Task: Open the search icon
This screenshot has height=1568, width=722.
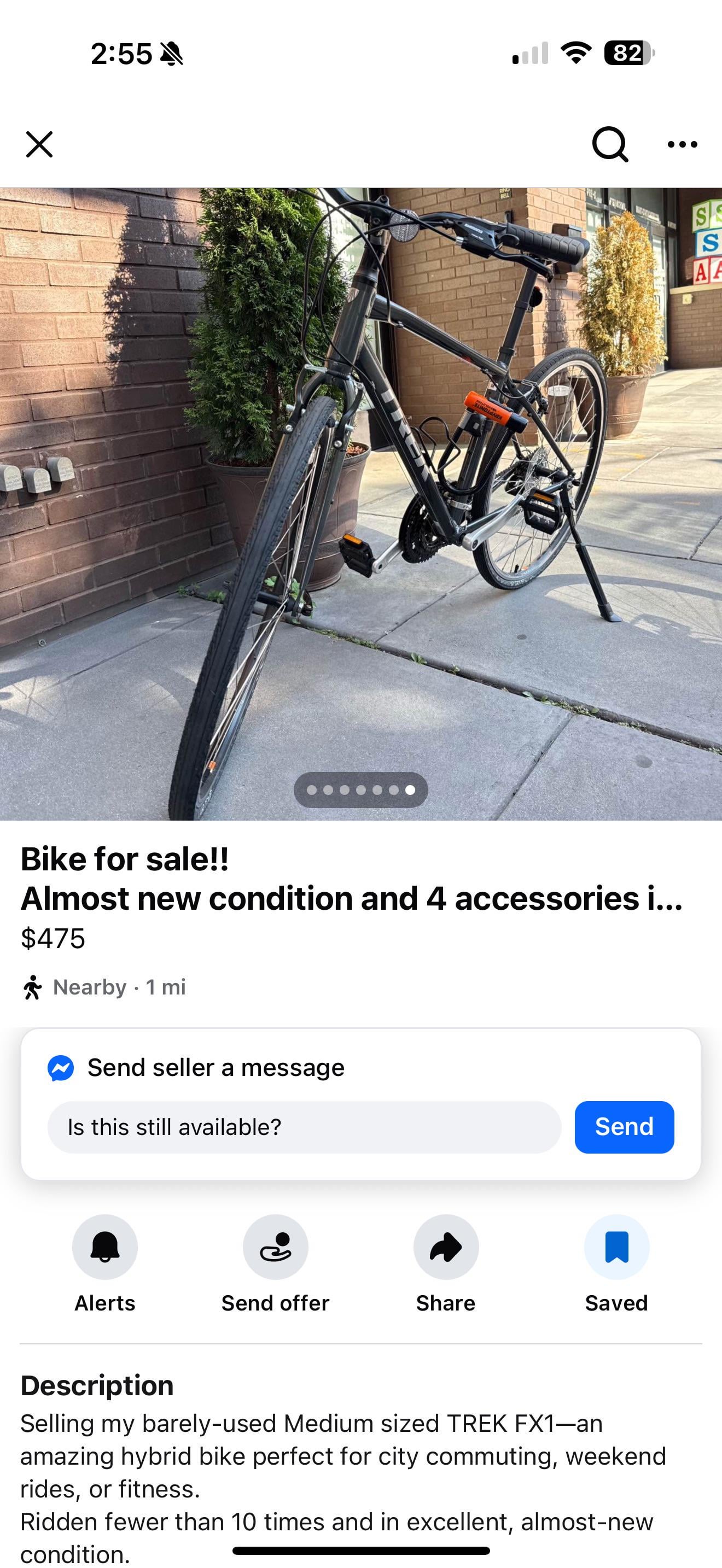Action: [610, 144]
